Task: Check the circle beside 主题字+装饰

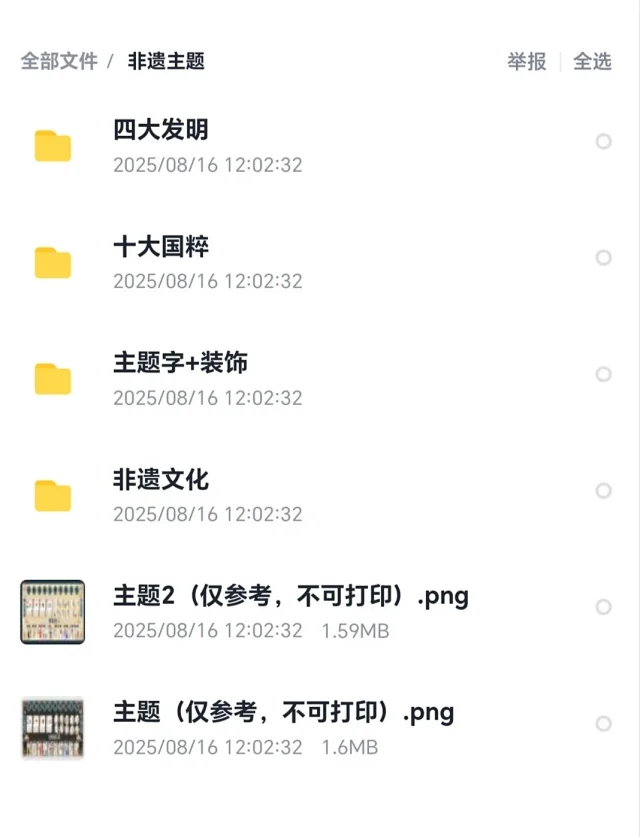Action: (x=603, y=374)
